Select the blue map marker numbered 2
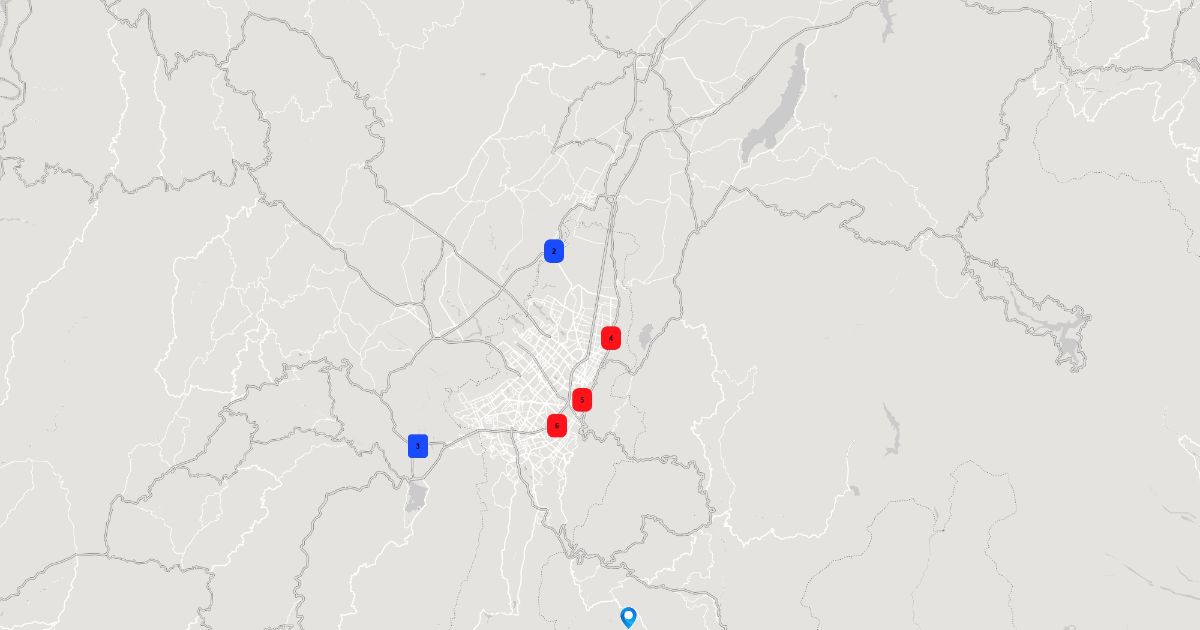This screenshot has width=1200, height=630. pyautogui.click(x=554, y=251)
